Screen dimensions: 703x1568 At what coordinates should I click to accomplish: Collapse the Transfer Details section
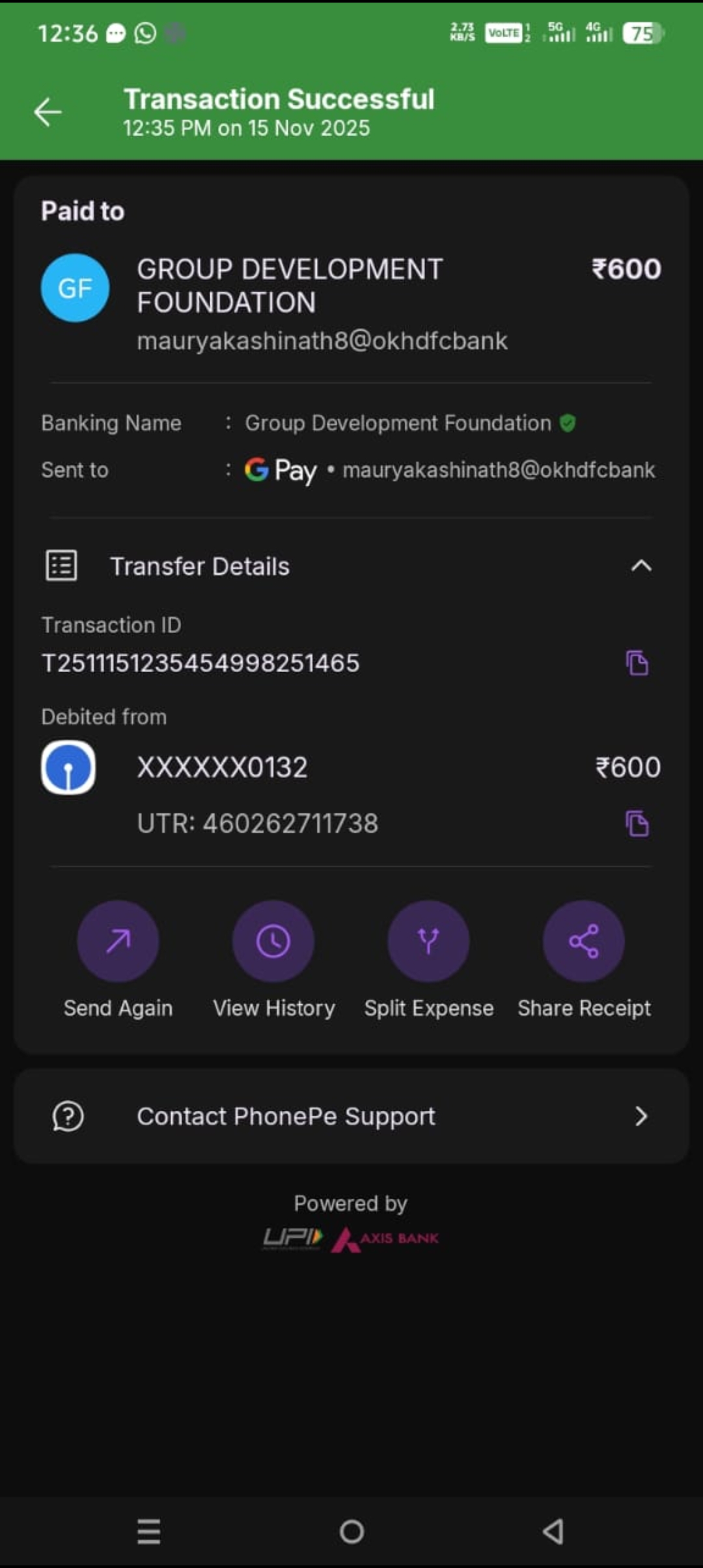(641, 566)
